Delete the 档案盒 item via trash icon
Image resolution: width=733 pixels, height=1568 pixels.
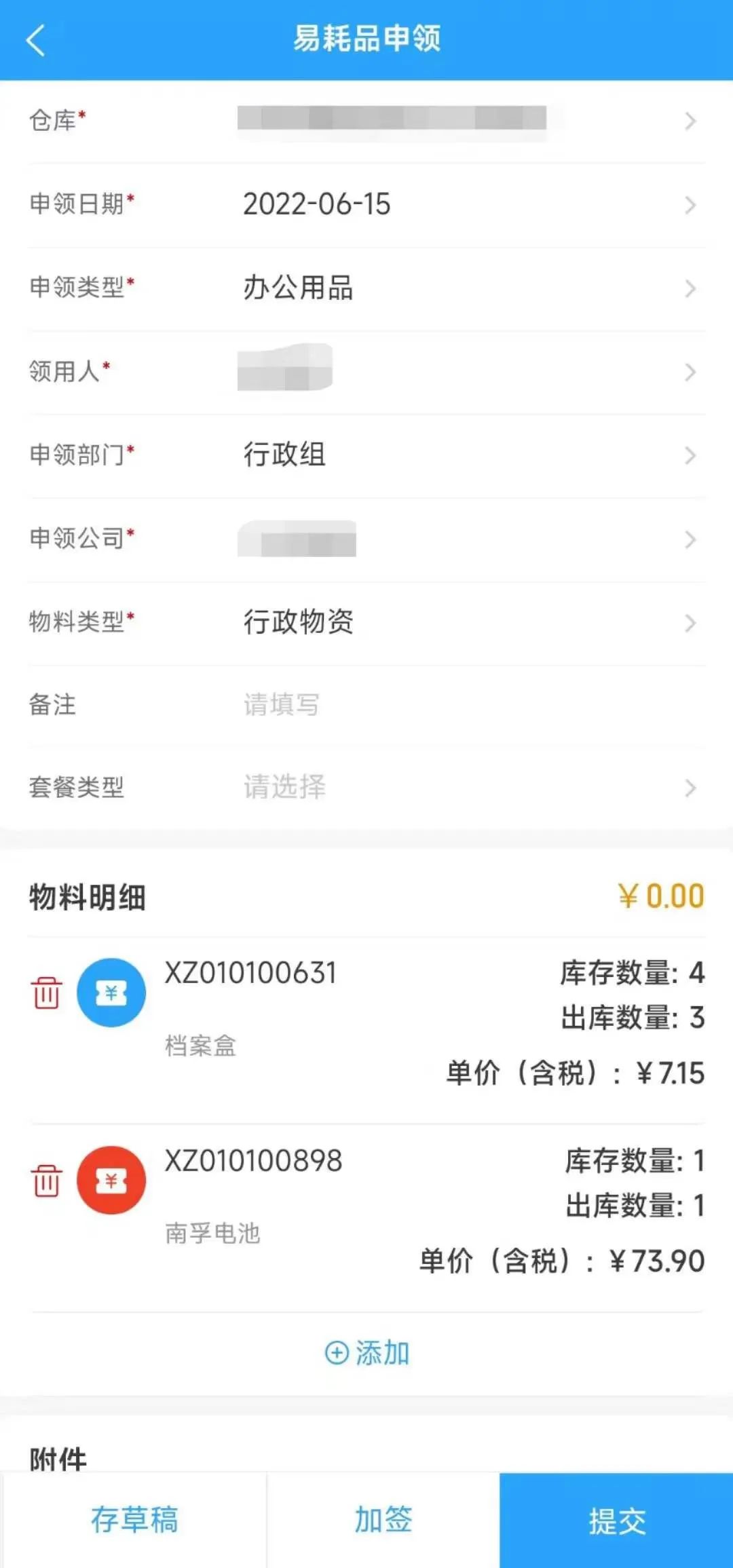[x=45, y=992]
